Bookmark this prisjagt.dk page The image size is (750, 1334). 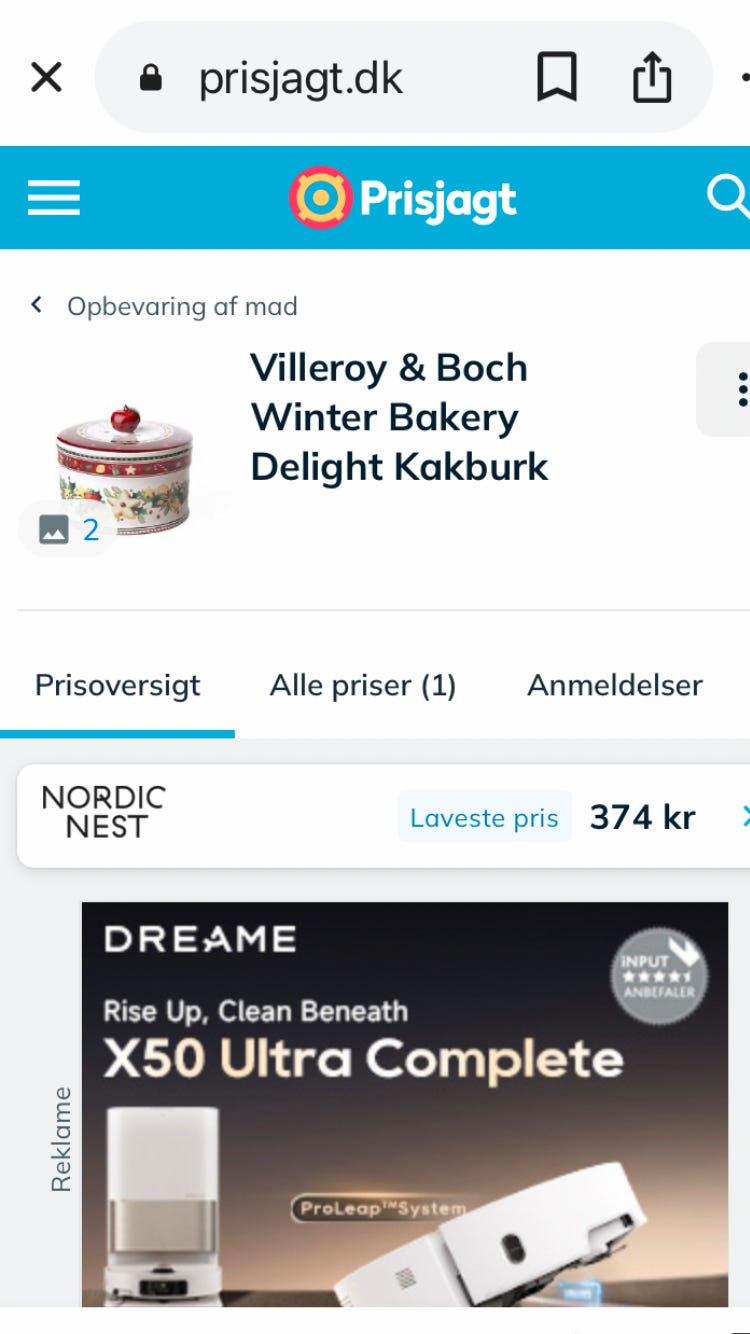pyautogui.click(x=557, y=77)
